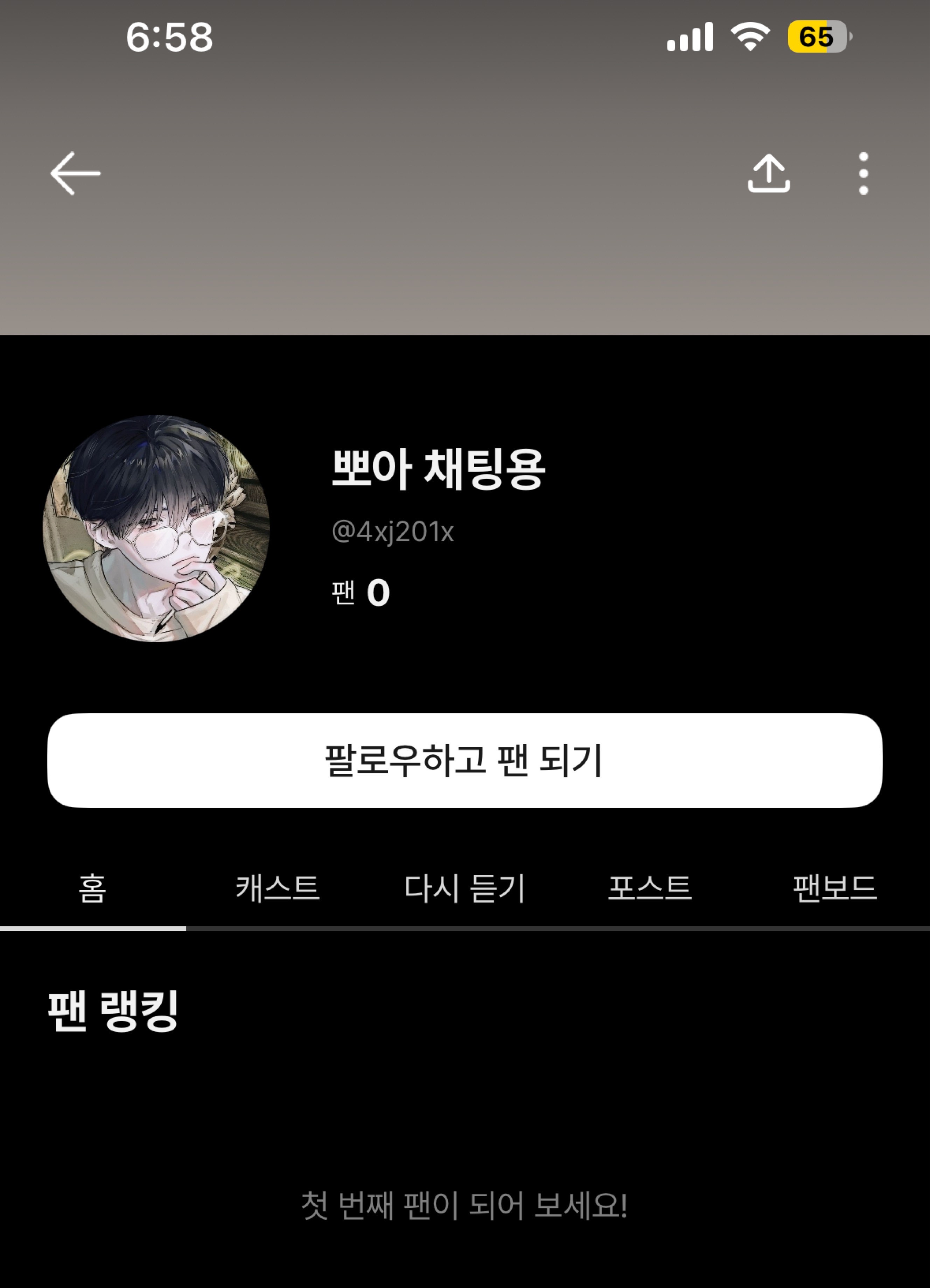Open the three-dot overflow menu
Viewport: 930px width, 1288px height.
863,174
